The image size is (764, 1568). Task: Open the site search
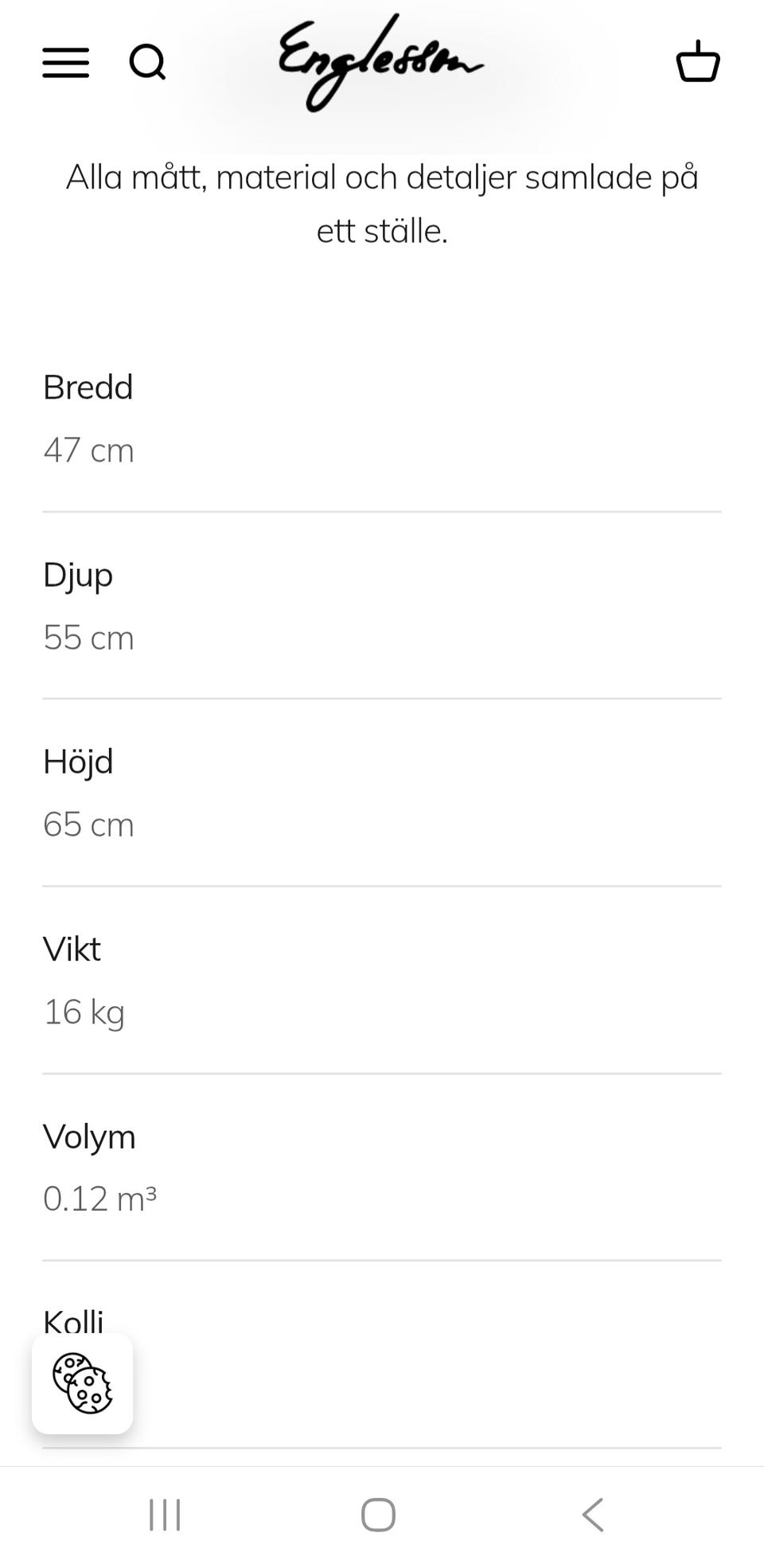(147, 62)
